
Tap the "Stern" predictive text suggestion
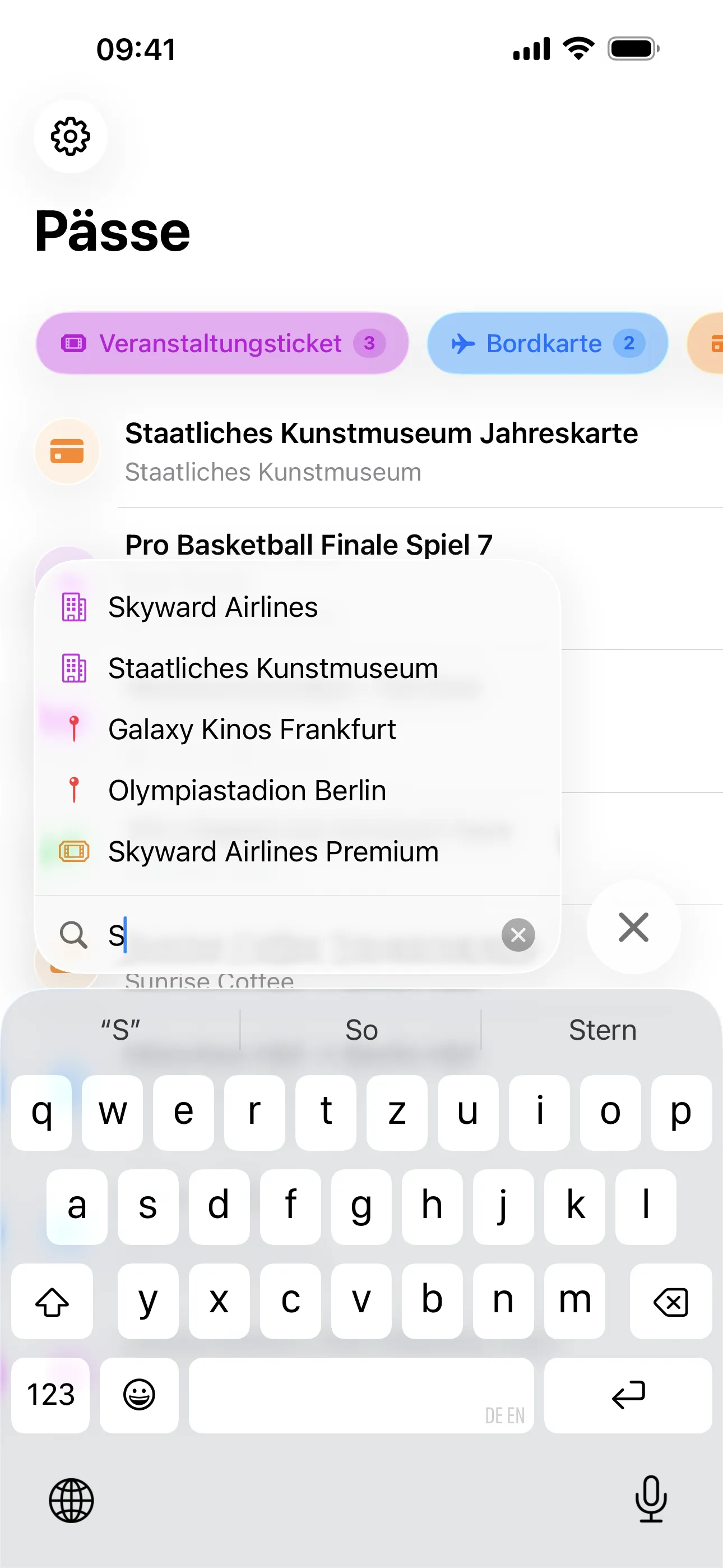pos(602,1029)
